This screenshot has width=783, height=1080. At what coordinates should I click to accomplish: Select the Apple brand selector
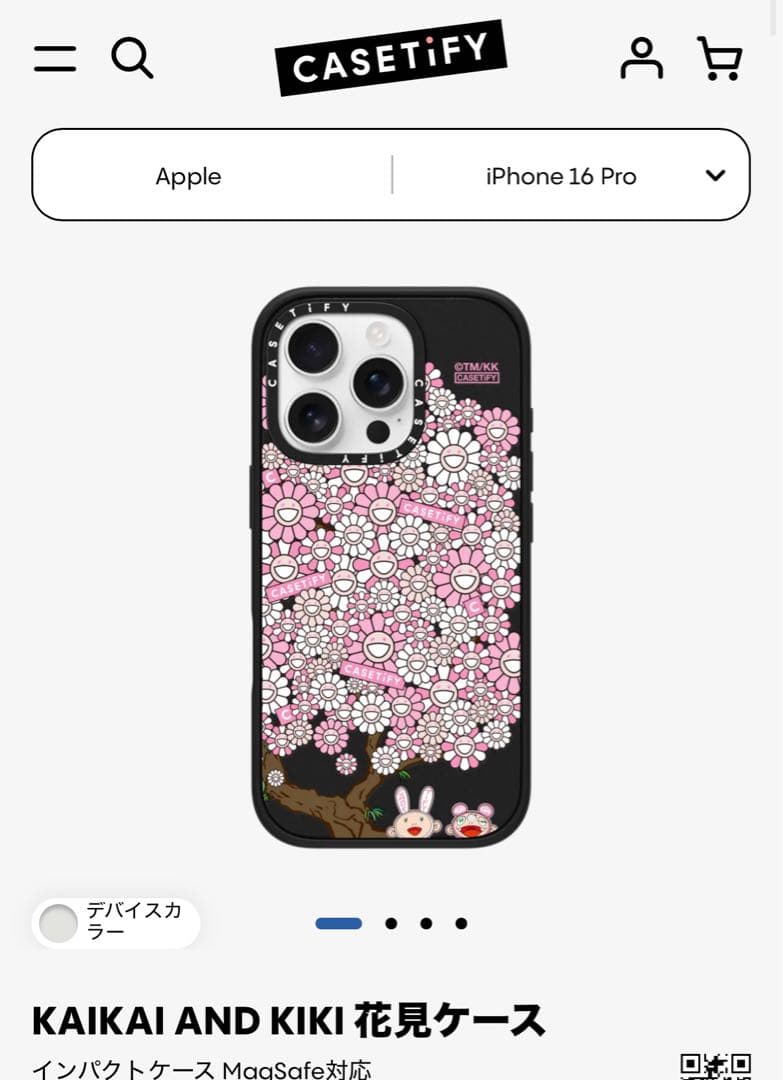click(x=188, y=176)
